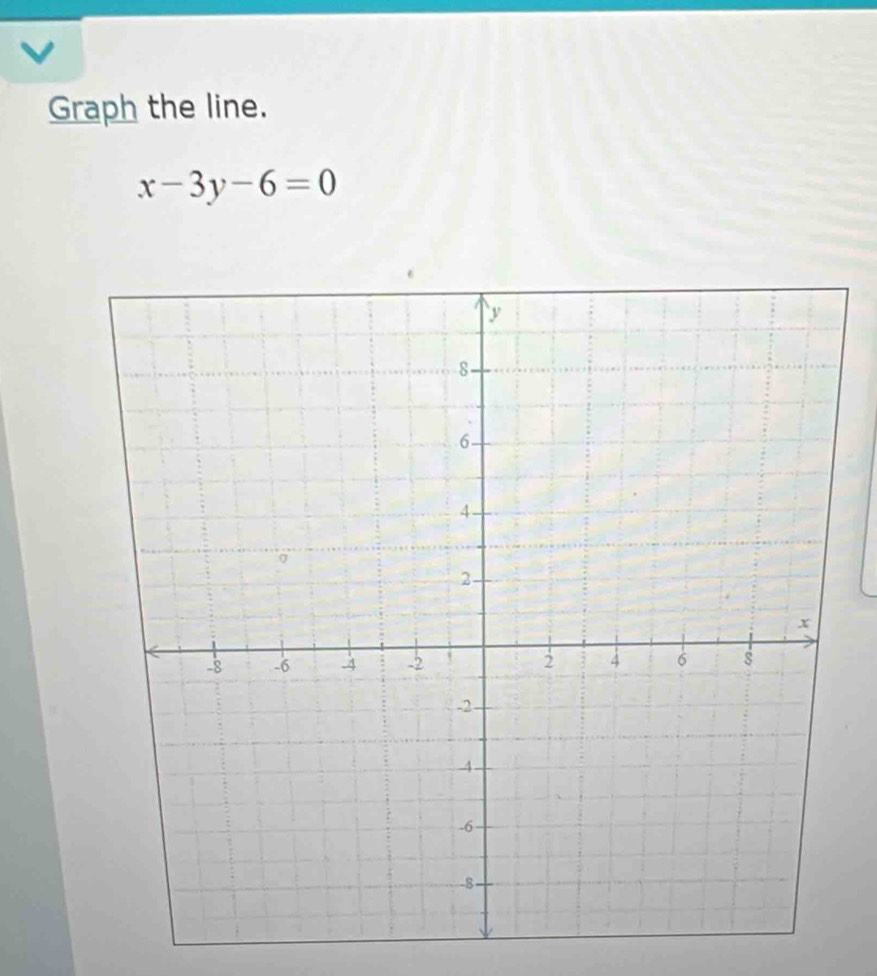Open the underlined Graph glossary link
The height and width of the screenshot is (976, 877).
[x=94, y=107]
